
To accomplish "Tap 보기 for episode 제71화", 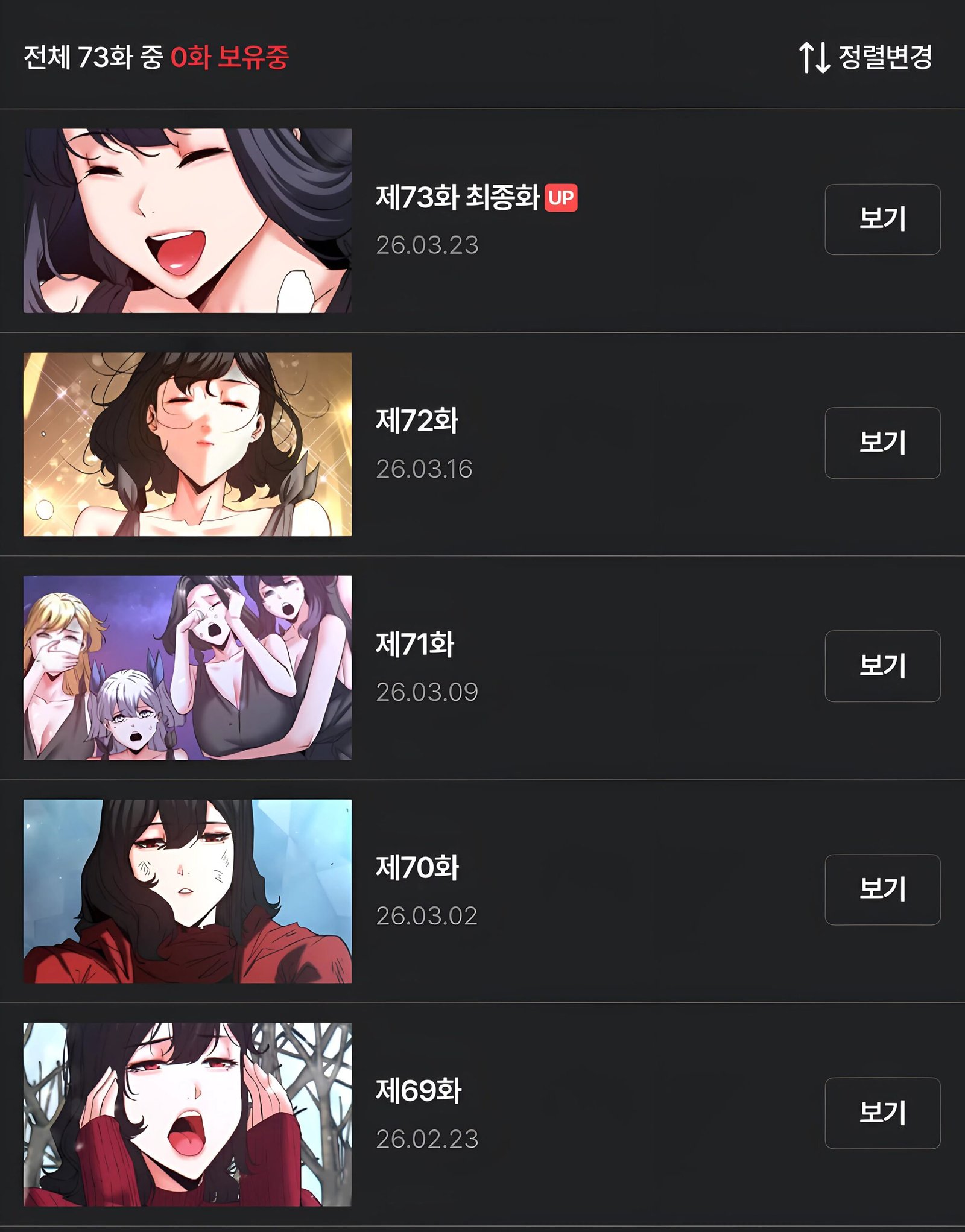I will click(882, 666).
